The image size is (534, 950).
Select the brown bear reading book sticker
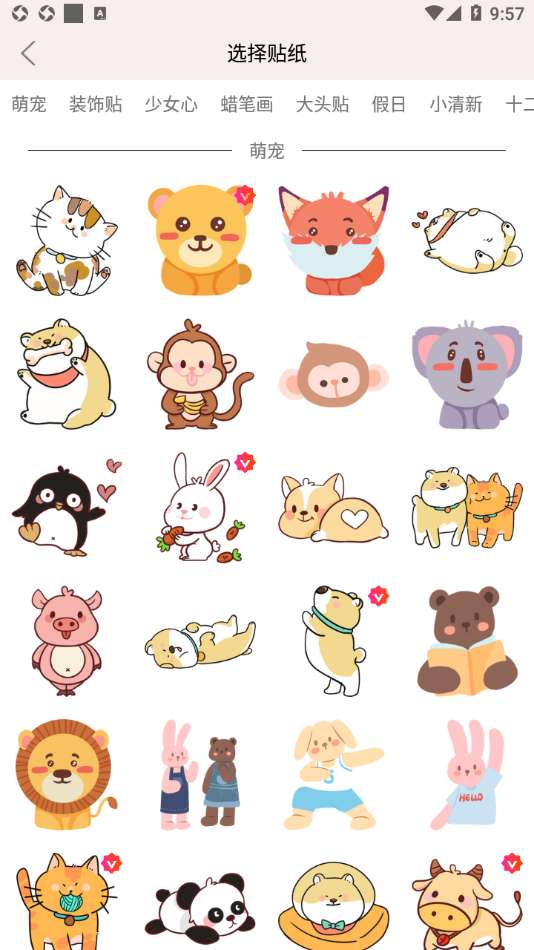point(467,641)
